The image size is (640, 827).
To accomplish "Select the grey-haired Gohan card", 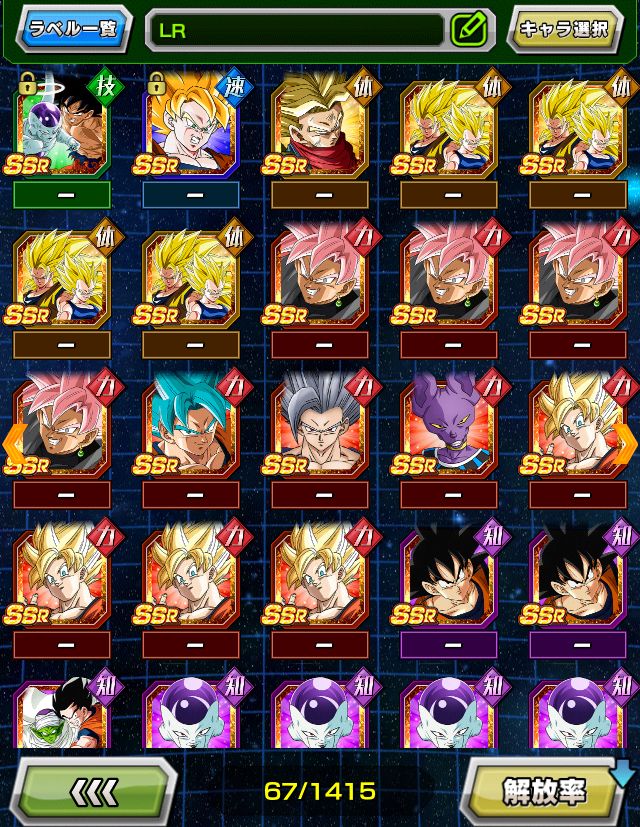I will [319, 425].
